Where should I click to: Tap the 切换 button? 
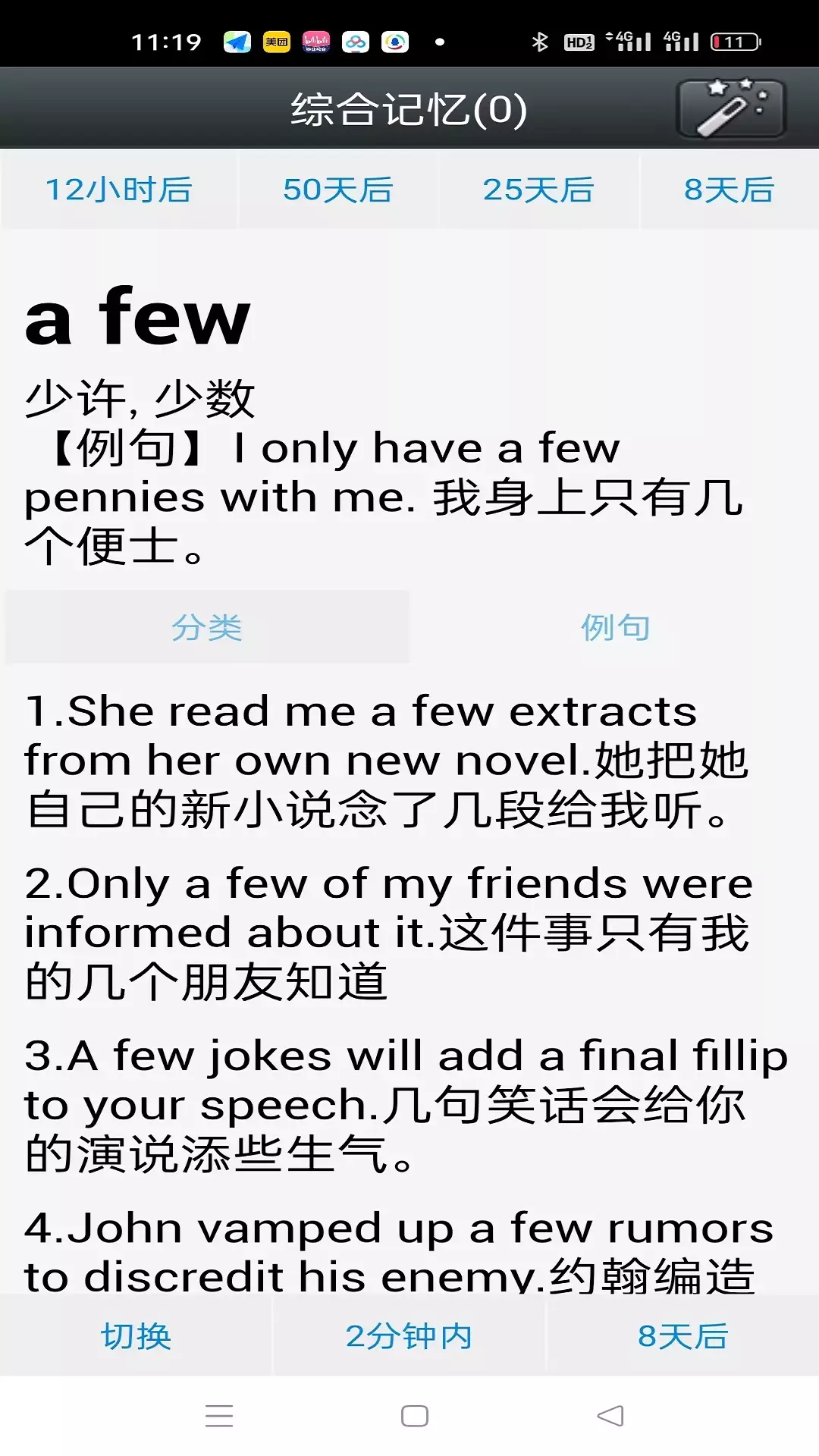tap(136, 1335)
